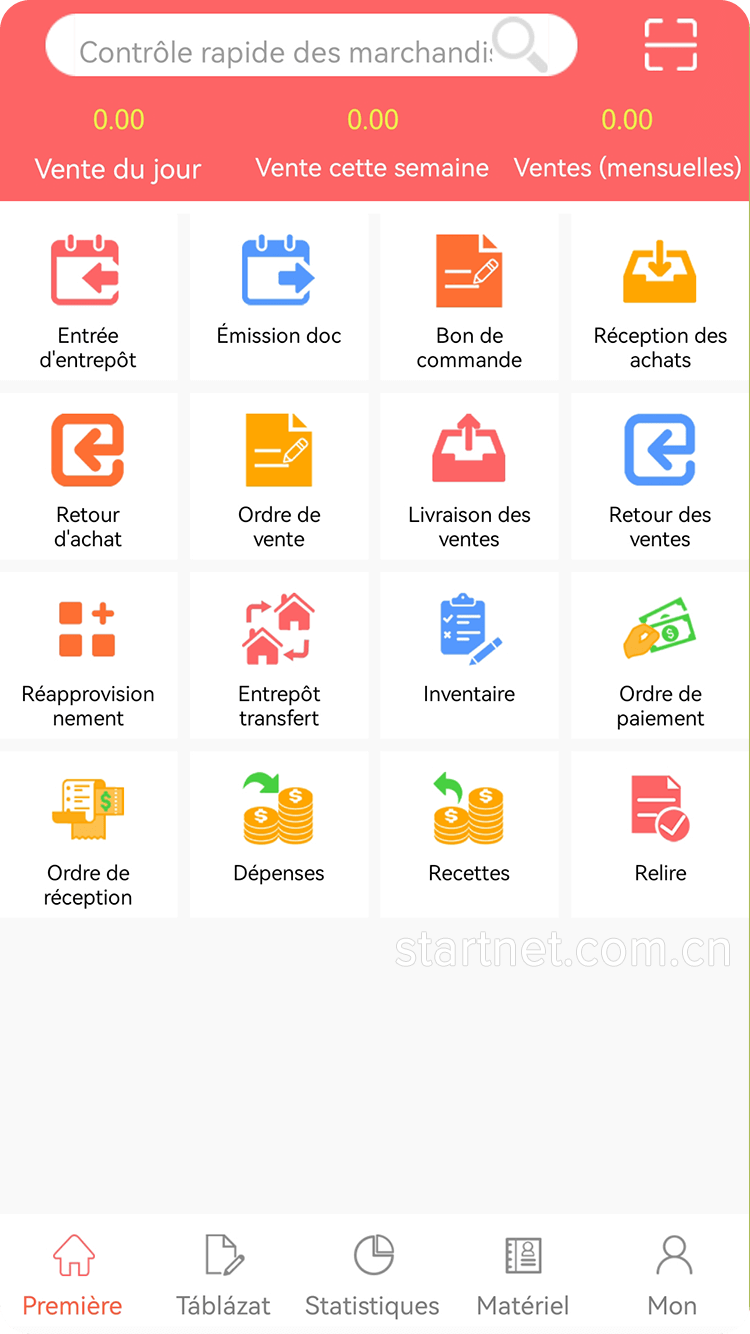This screenshot has width=750, height=1334.
Task: Open Ordre de paiement
Action: click(x=660, y=655)
